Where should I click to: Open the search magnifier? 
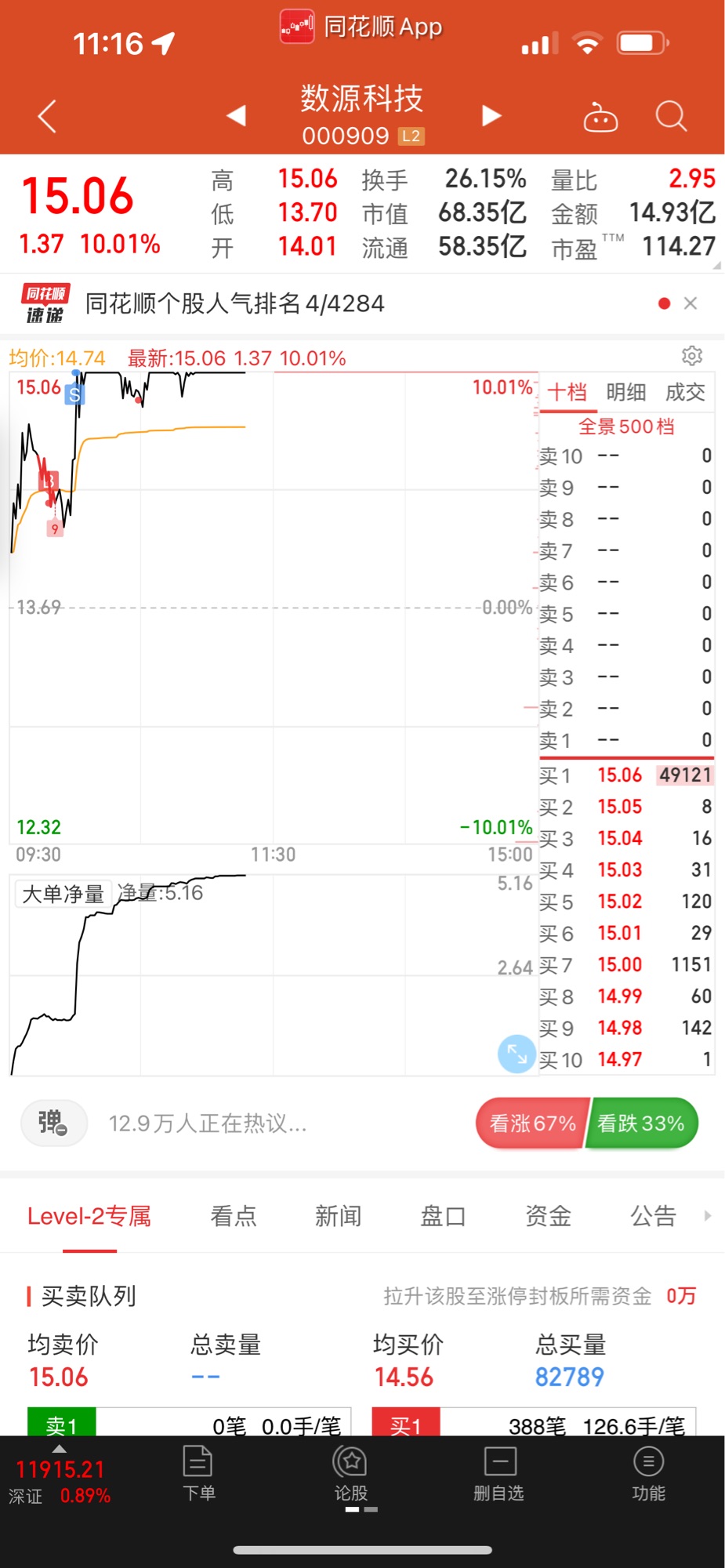coord(671,116)
